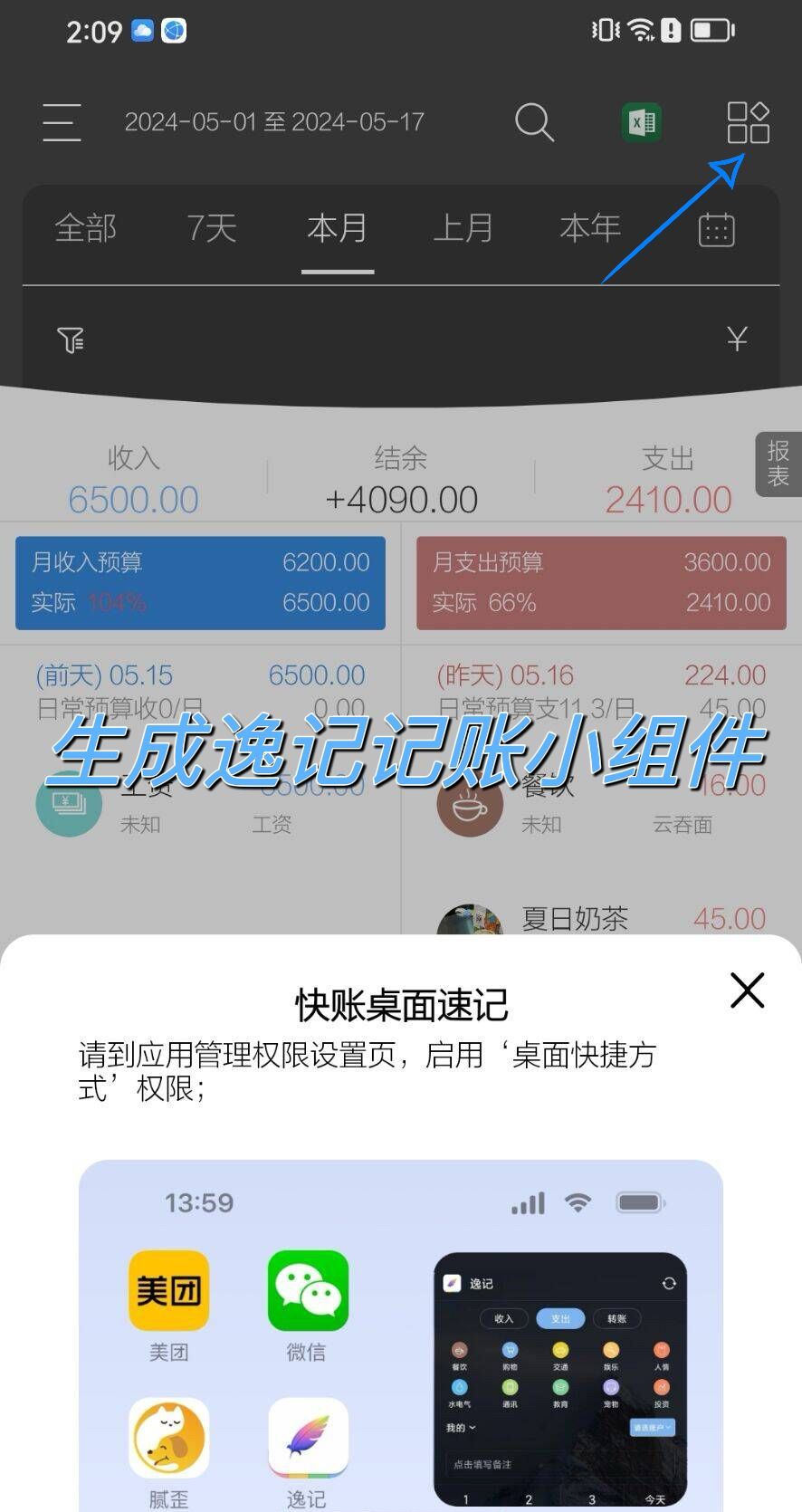Open the 月收入预算 card

point(200,582)
